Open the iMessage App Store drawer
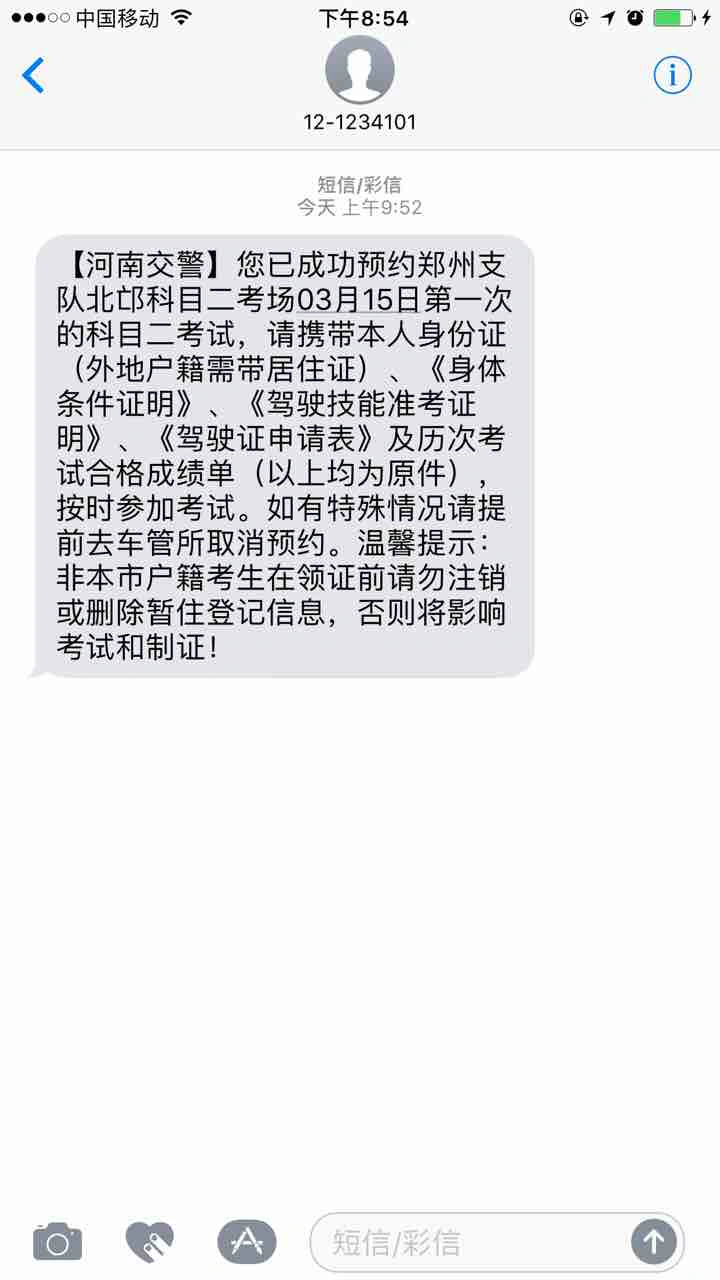Image resolution: width=720 pixels, height=1280 pixels. coord(246,1242)
